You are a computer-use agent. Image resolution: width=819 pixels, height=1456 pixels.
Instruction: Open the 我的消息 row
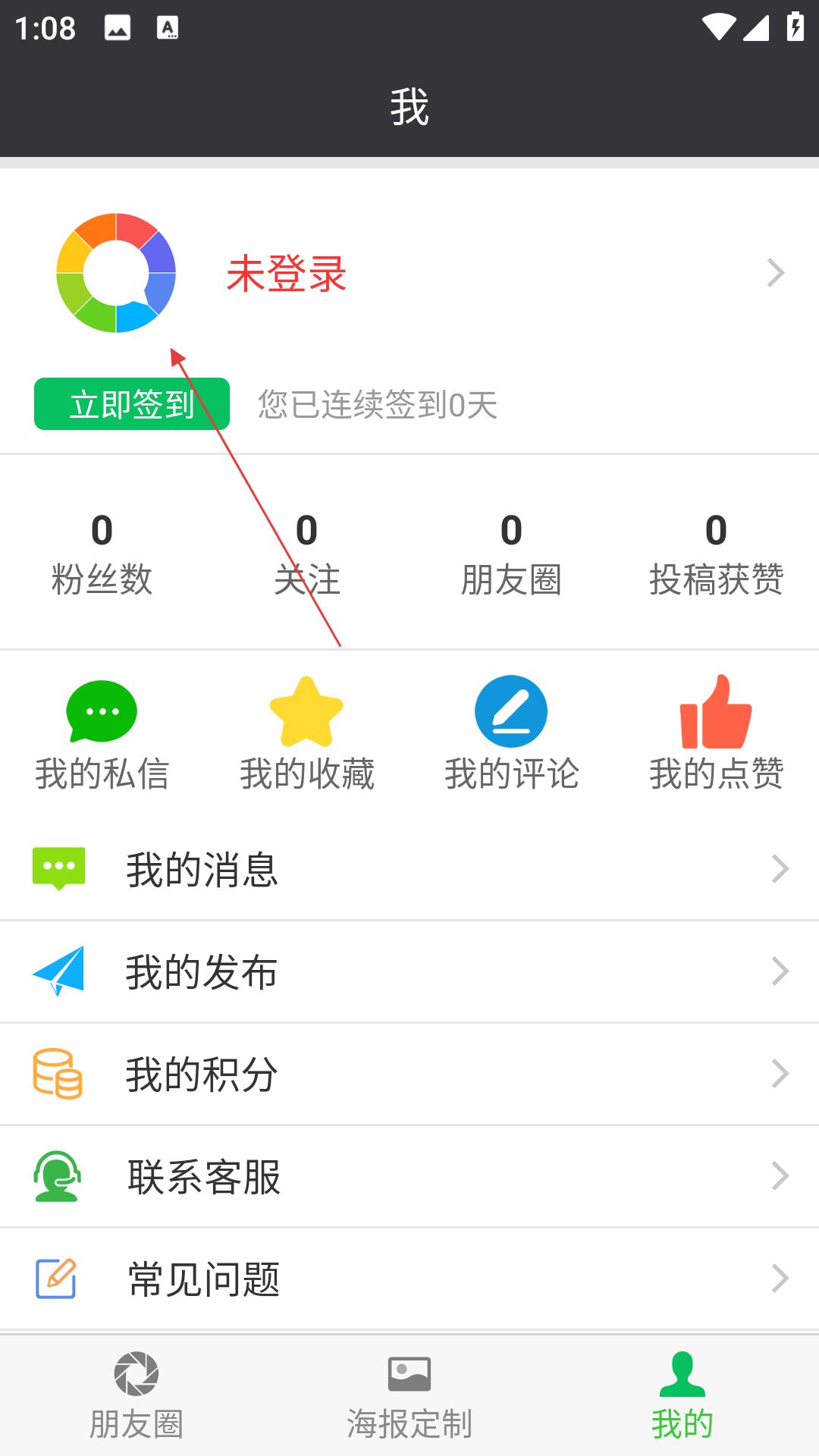(409, 869)
